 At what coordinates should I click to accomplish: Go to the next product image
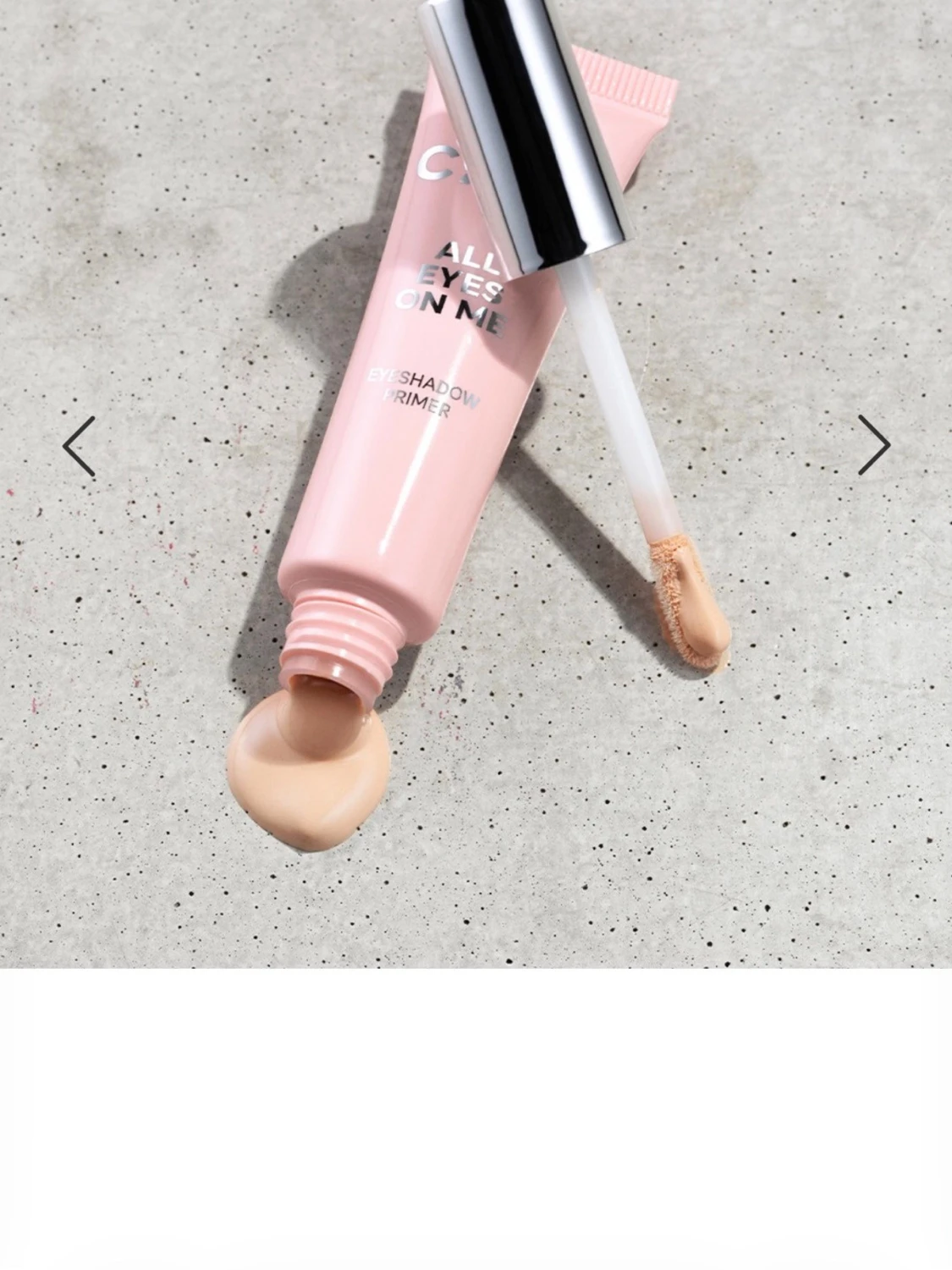(x=874, y=445)
